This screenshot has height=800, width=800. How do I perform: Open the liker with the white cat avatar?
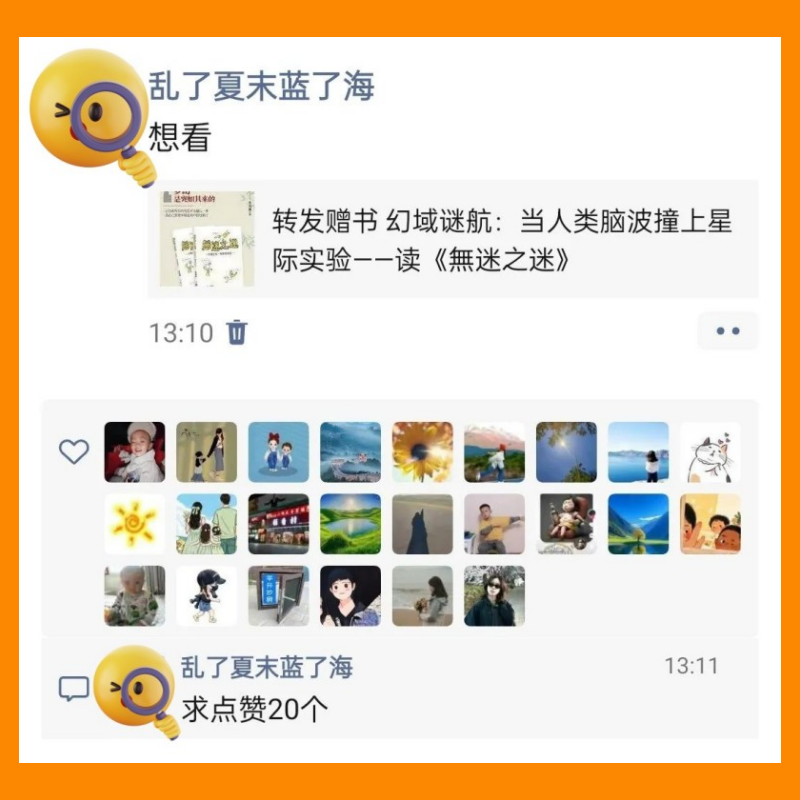[710, 452]
